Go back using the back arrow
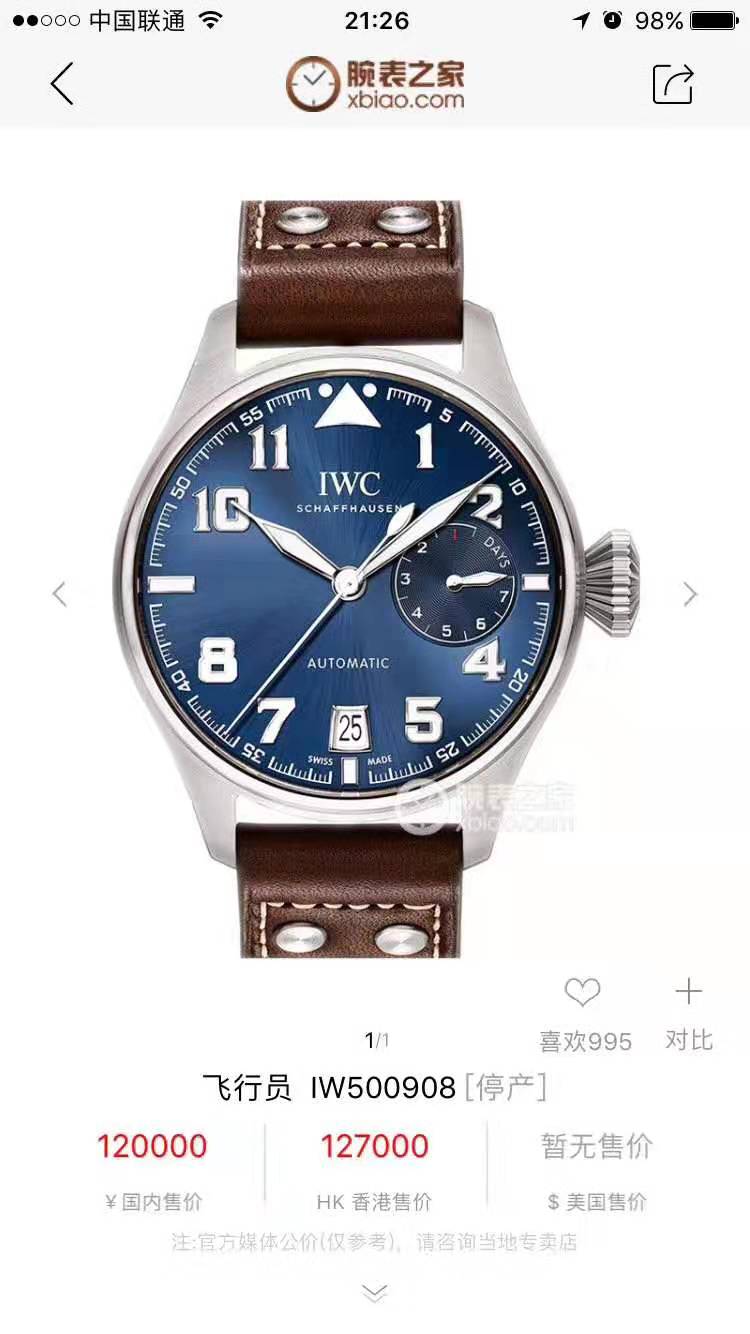Image resolution: width=750 pixels, height=1334 pixels. pyautogui.click(x=62, y=83)
